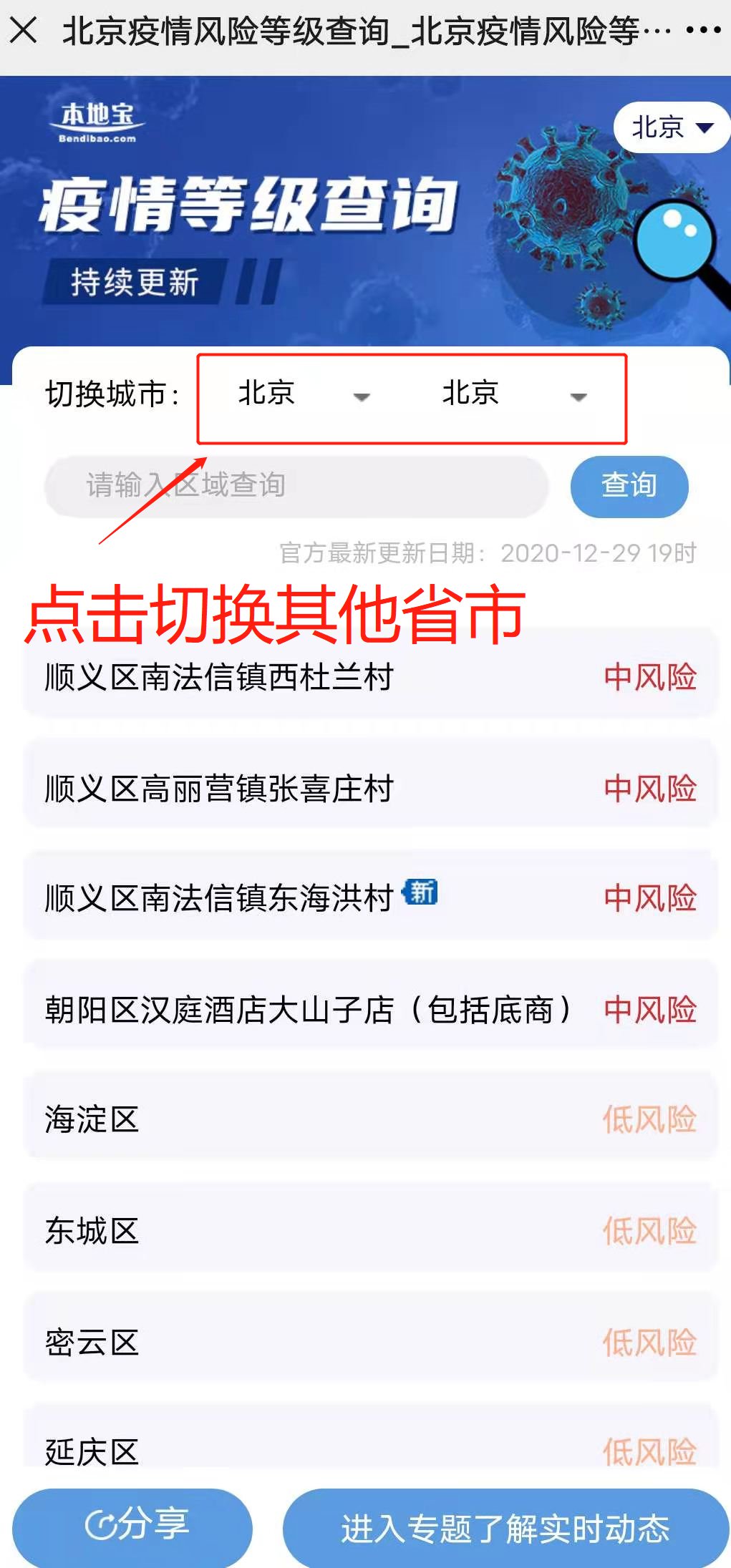Tap the 查询 button

[629, 486]
